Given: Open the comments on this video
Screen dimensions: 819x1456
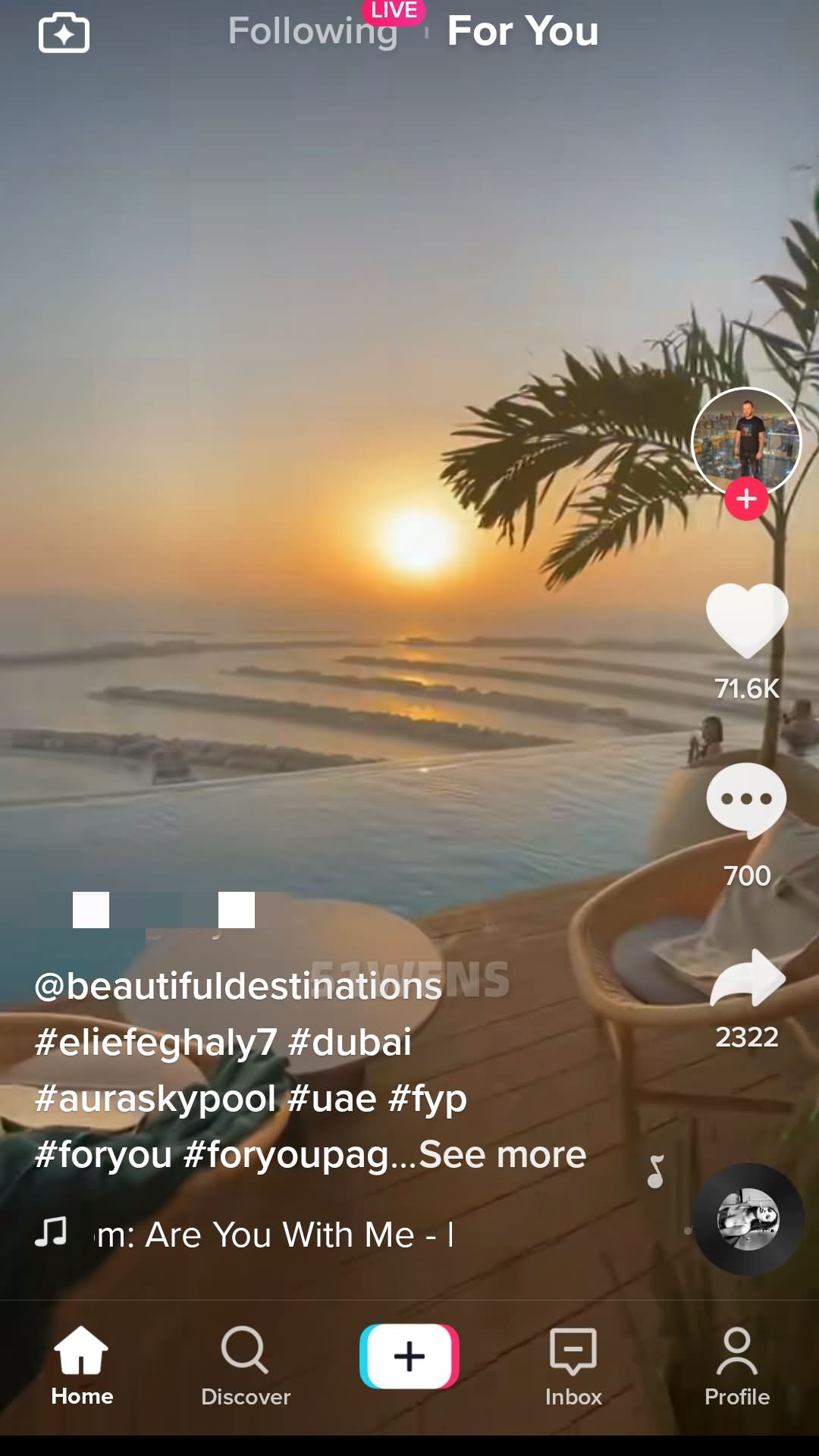Looking at the screenshot, I should [746, 801].
